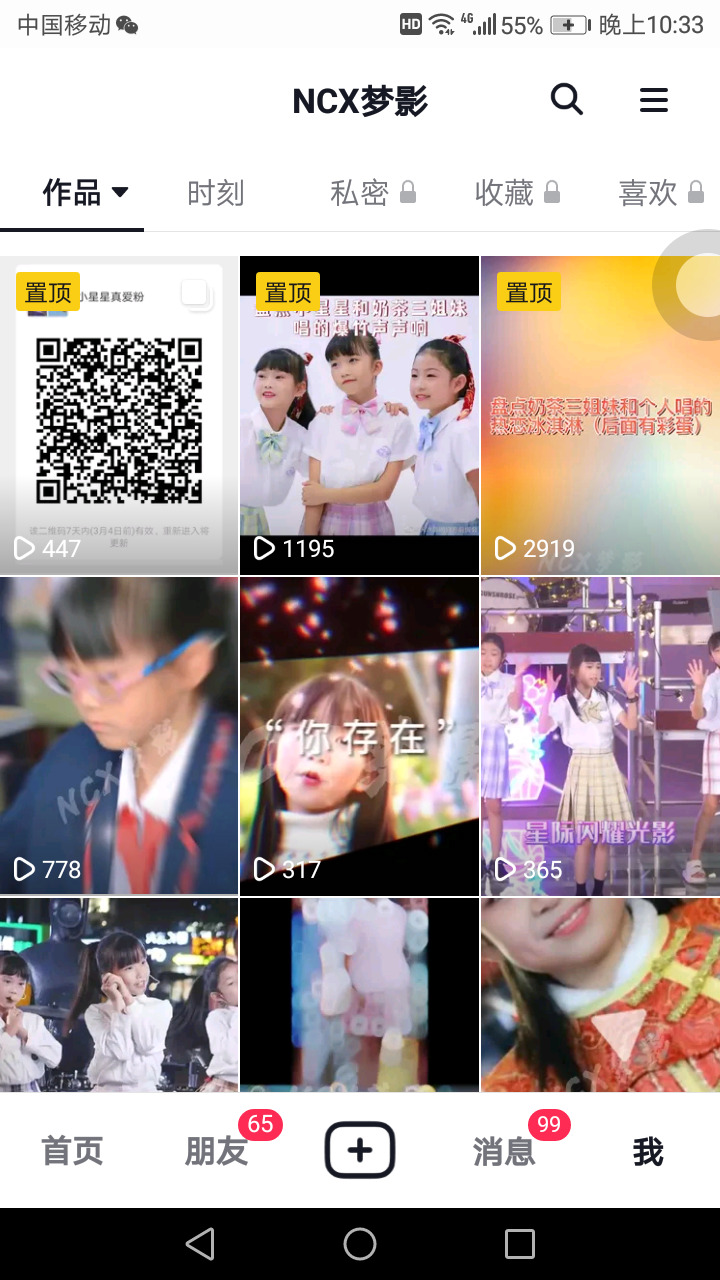This screenshot has width=720, height=1280.
Task: Tap the plus button to create a post
Action: (x=360, y=1150)
